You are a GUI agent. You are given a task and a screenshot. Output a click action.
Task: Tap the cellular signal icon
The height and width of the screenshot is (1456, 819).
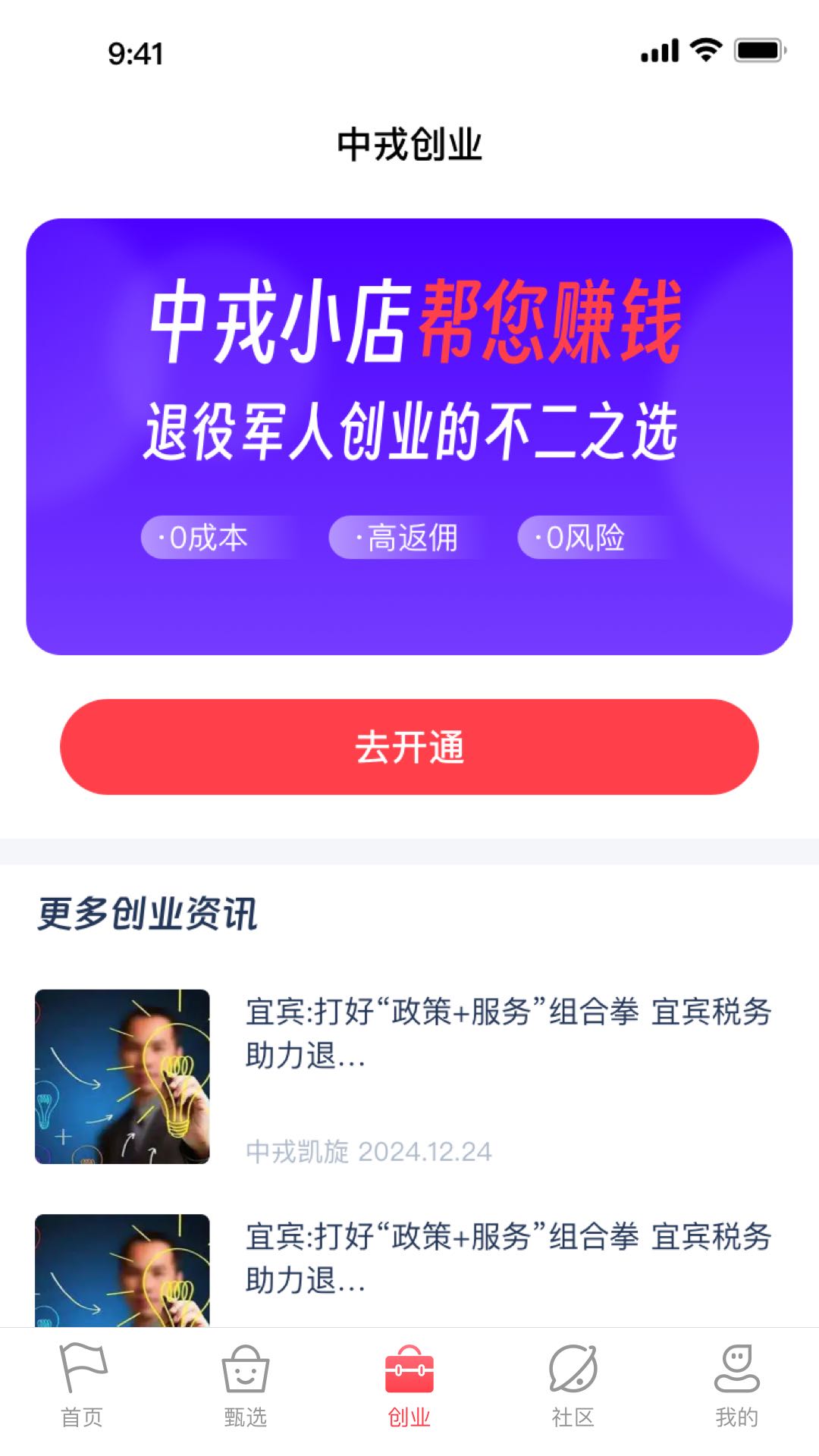pyautogui.click(x=659, y=49)
